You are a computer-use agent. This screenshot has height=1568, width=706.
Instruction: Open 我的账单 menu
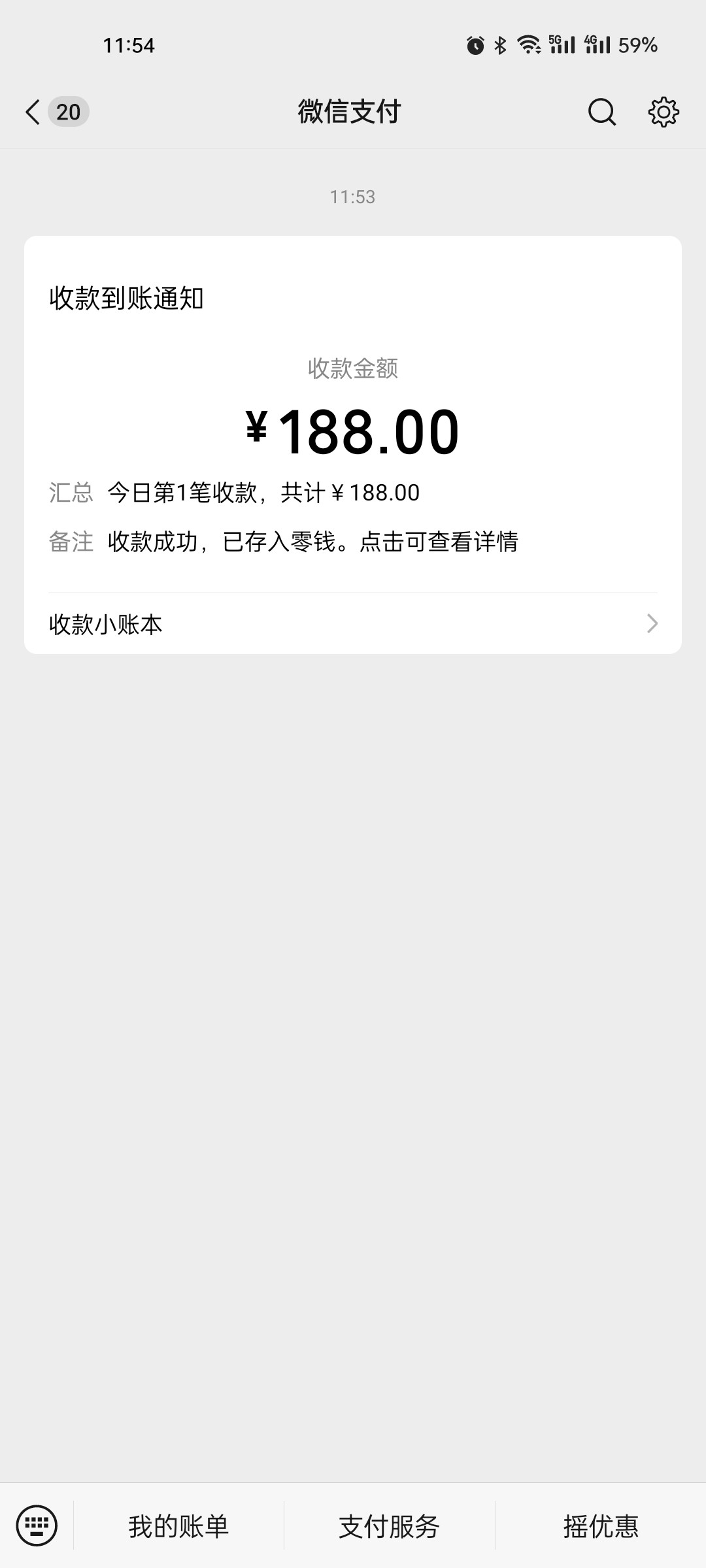click(178, 1526)
